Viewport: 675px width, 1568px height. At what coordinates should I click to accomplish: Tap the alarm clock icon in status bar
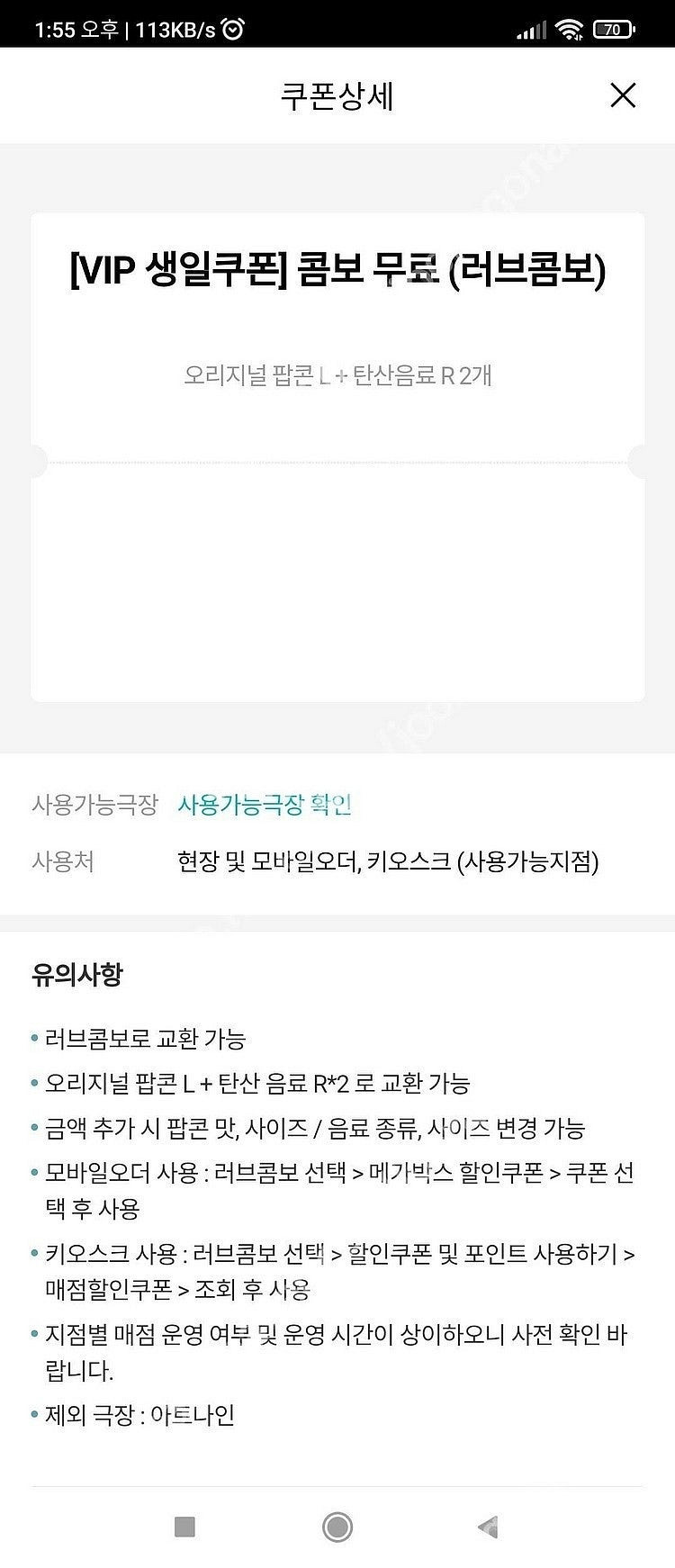click(233, 29)
